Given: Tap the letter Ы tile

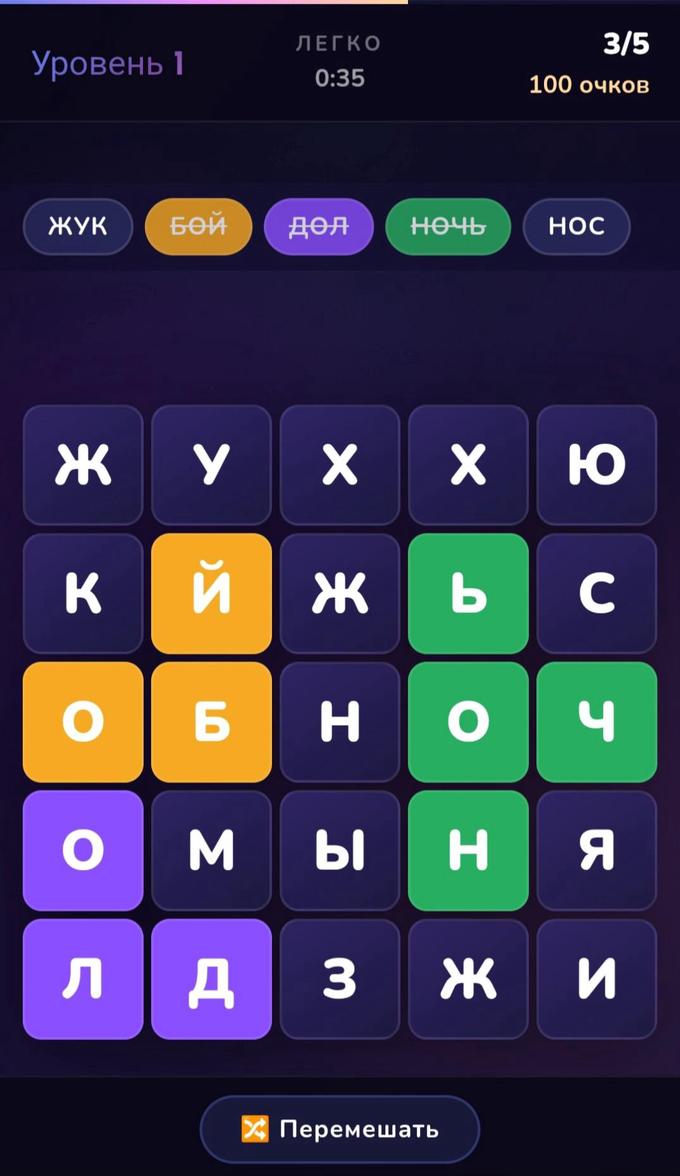Looking at the screenshot, I should [340, 850].
